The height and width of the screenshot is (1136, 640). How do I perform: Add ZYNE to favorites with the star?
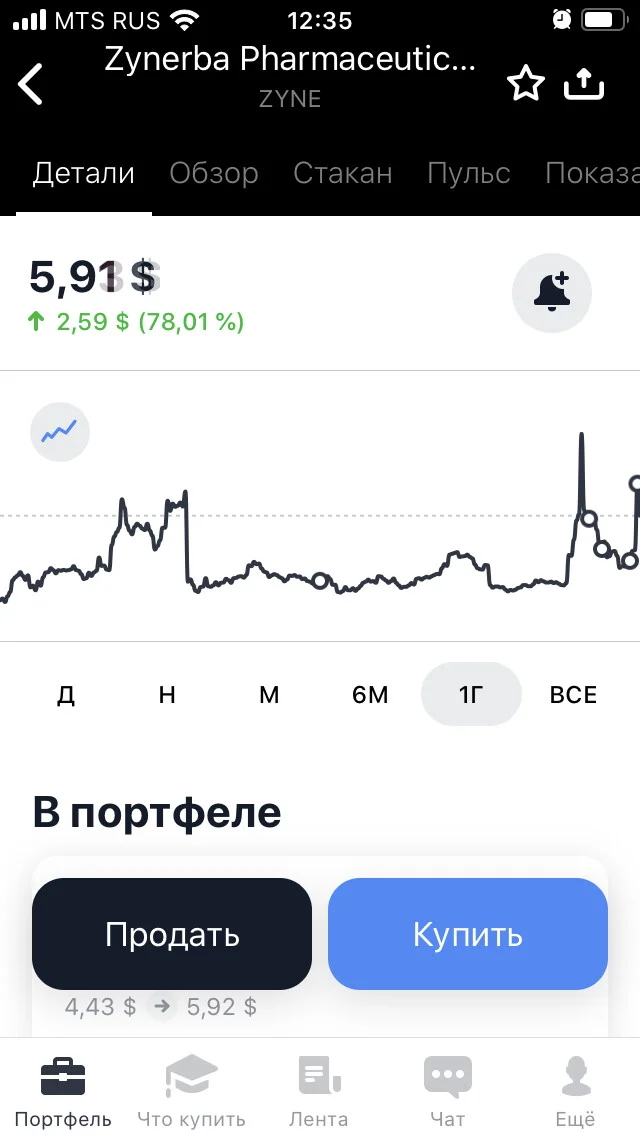[x=525, y=84]
